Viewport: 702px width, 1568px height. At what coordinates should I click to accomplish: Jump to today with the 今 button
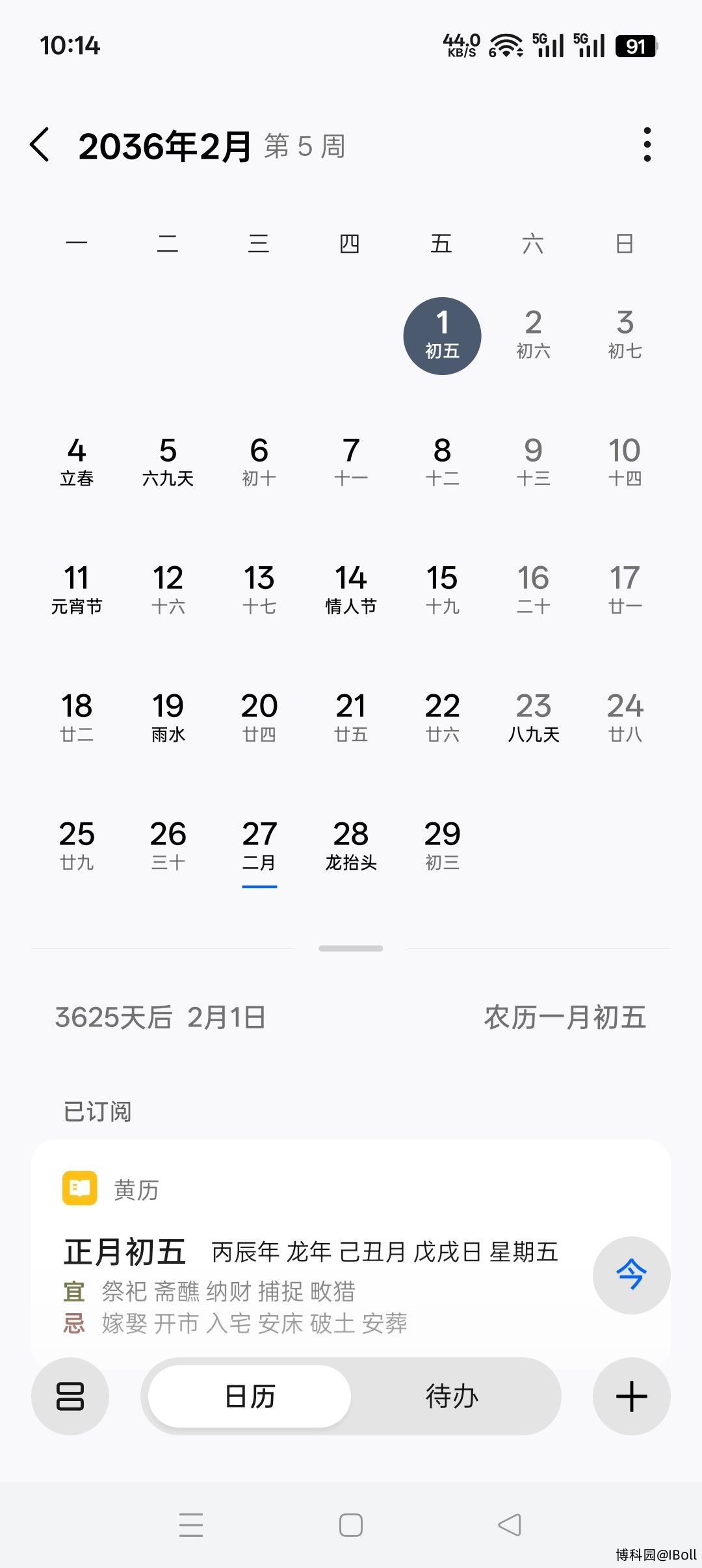coord(631,1275)
